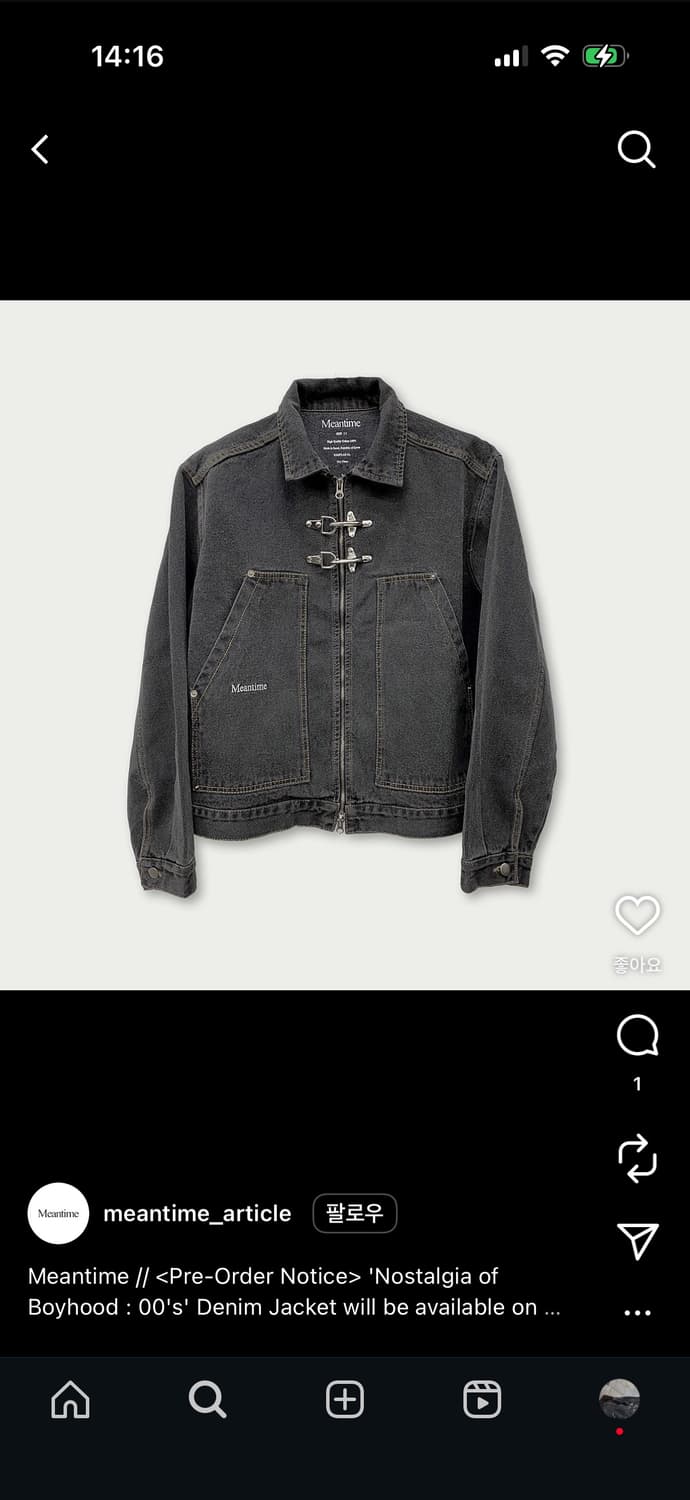
Task: Open the comments on this post
Action: tap(637, 1037)
